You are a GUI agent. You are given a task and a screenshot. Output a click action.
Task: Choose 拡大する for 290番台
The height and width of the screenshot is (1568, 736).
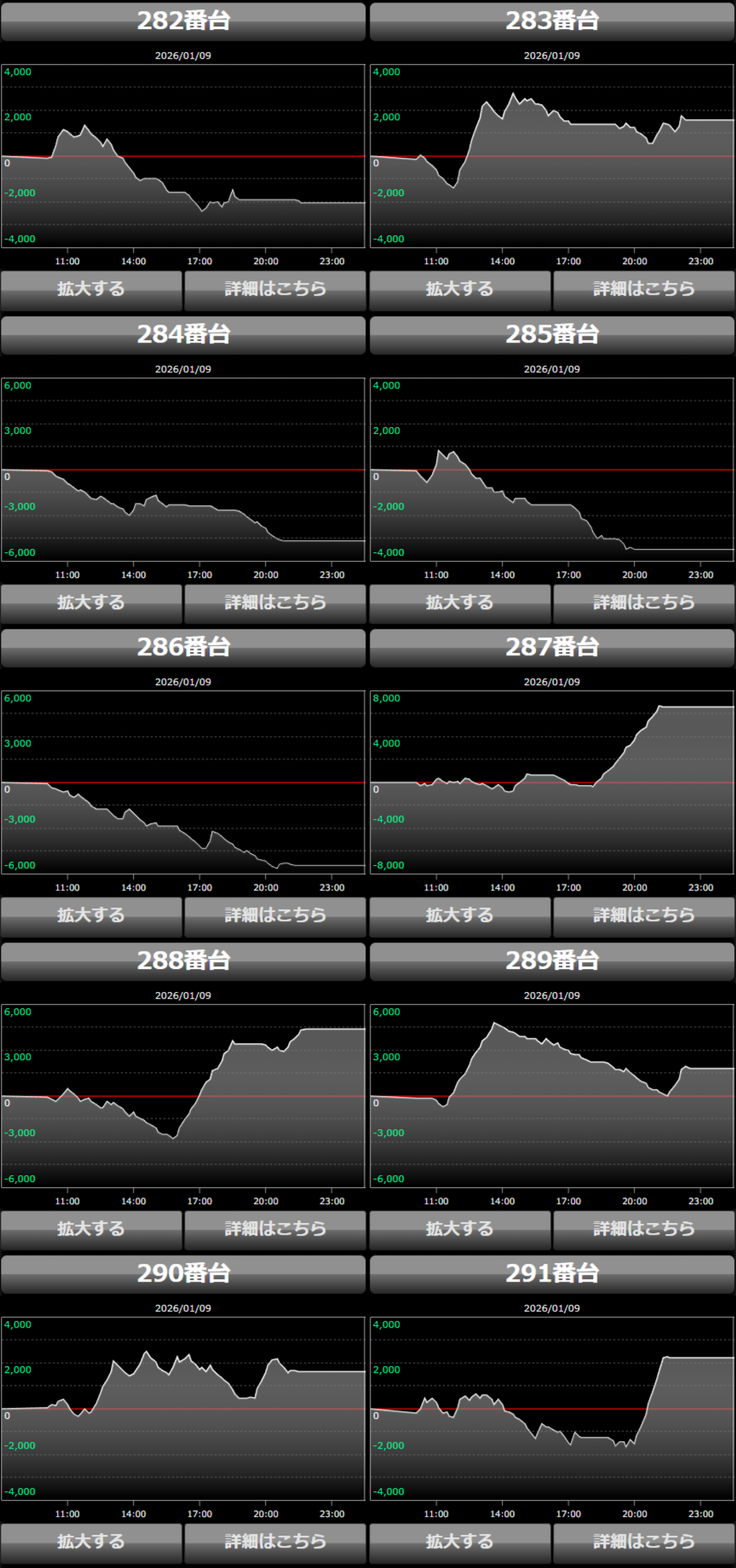point(91,1542)
